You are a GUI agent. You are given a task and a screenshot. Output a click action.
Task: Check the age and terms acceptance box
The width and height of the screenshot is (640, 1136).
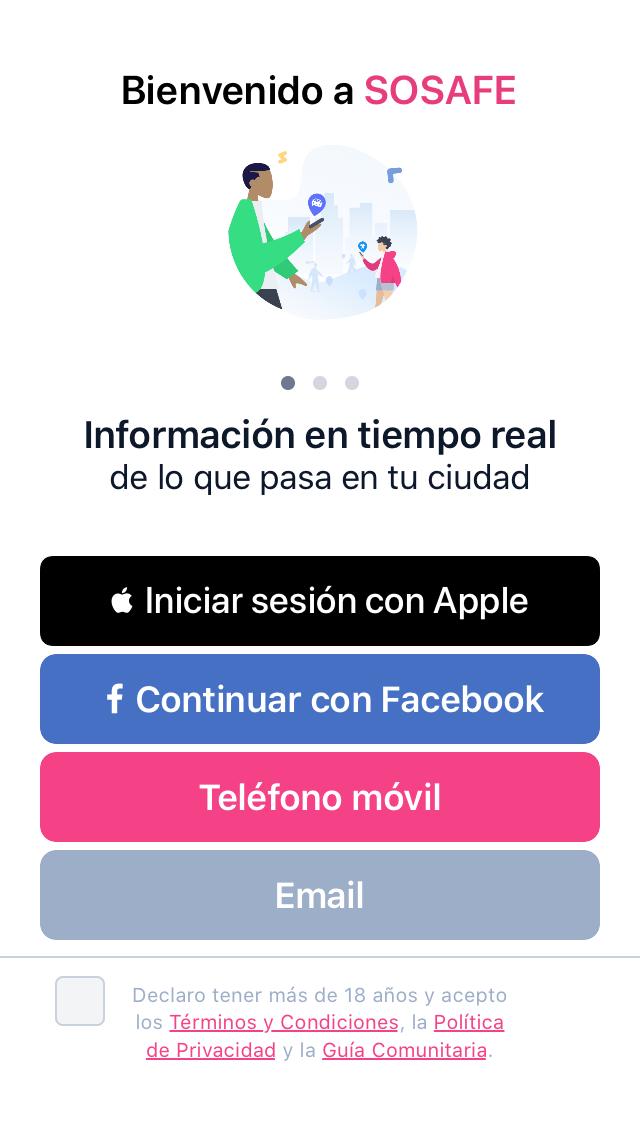(80, 1001)
